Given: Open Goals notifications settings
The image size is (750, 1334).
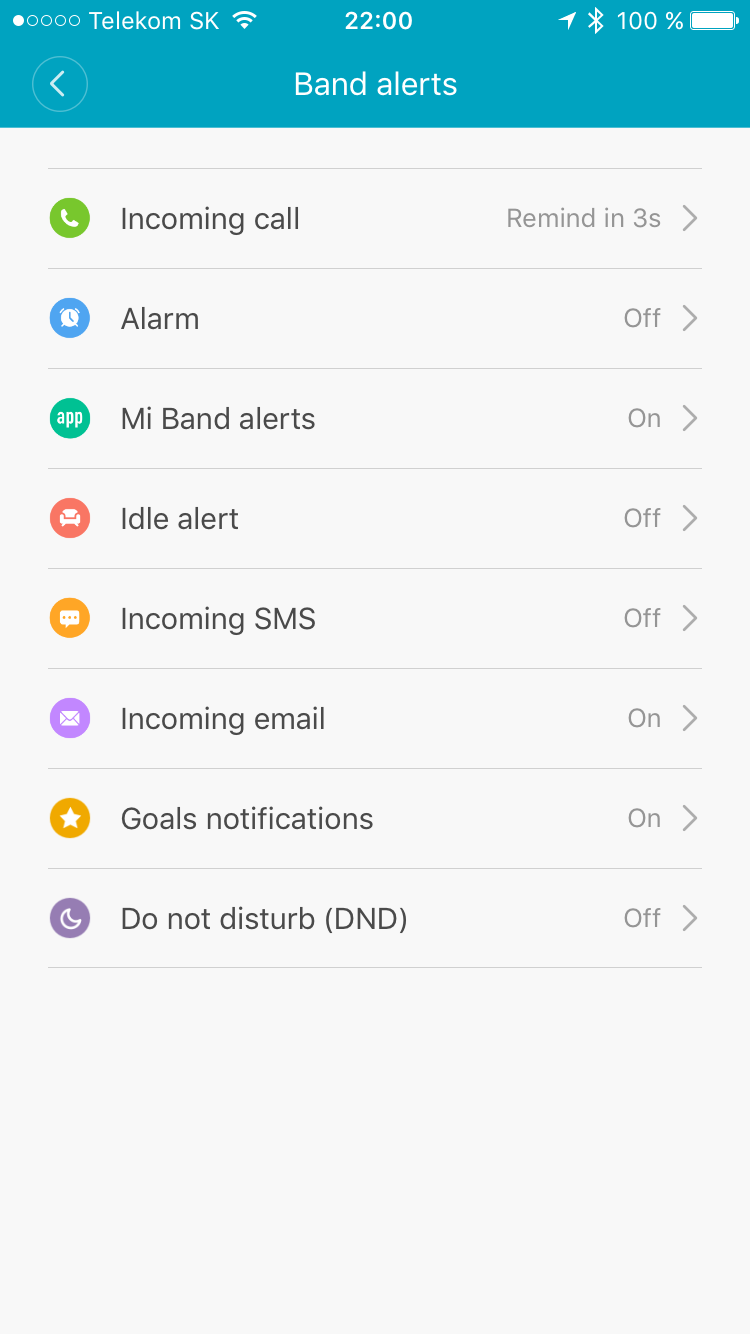Looking at the screenshot, I should 375,818.
